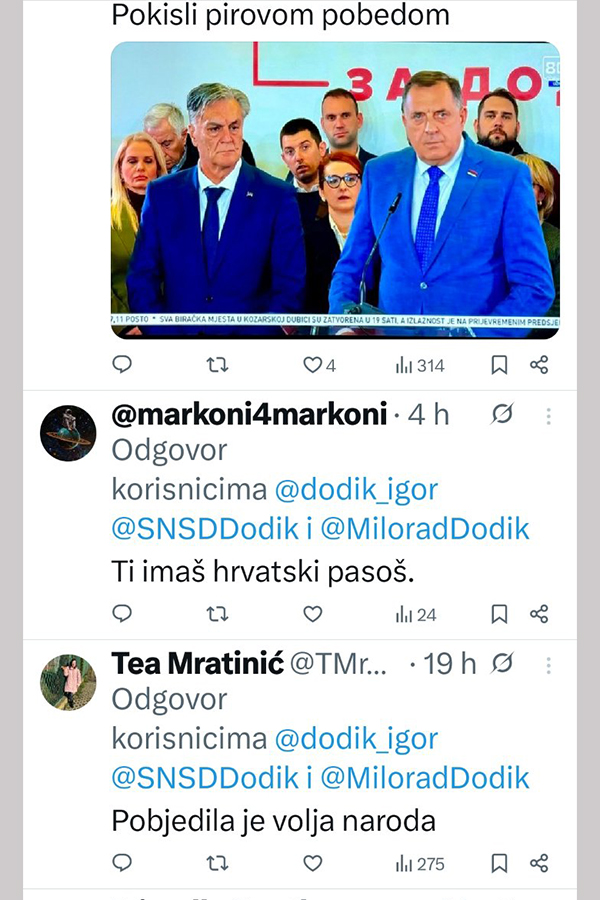Reply to @markoni4markoni's comment
600x900 pixels.
coord(122,613)
